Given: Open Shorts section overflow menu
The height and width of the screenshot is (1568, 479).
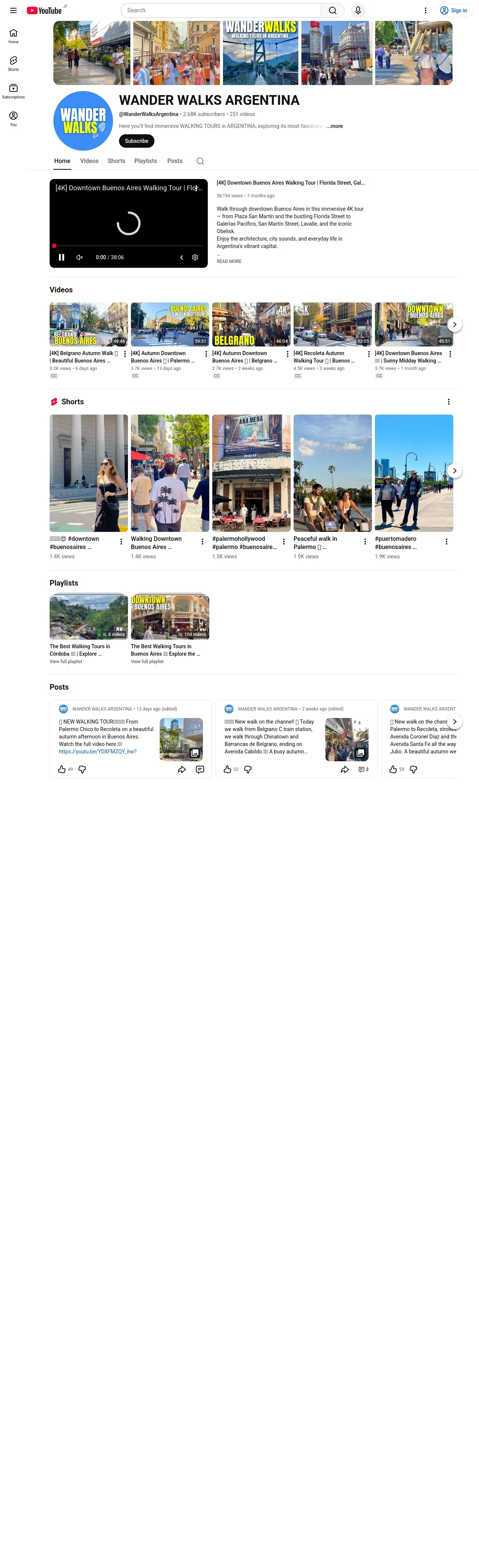Looking at the screenshot, I should (x=448, y=402).
